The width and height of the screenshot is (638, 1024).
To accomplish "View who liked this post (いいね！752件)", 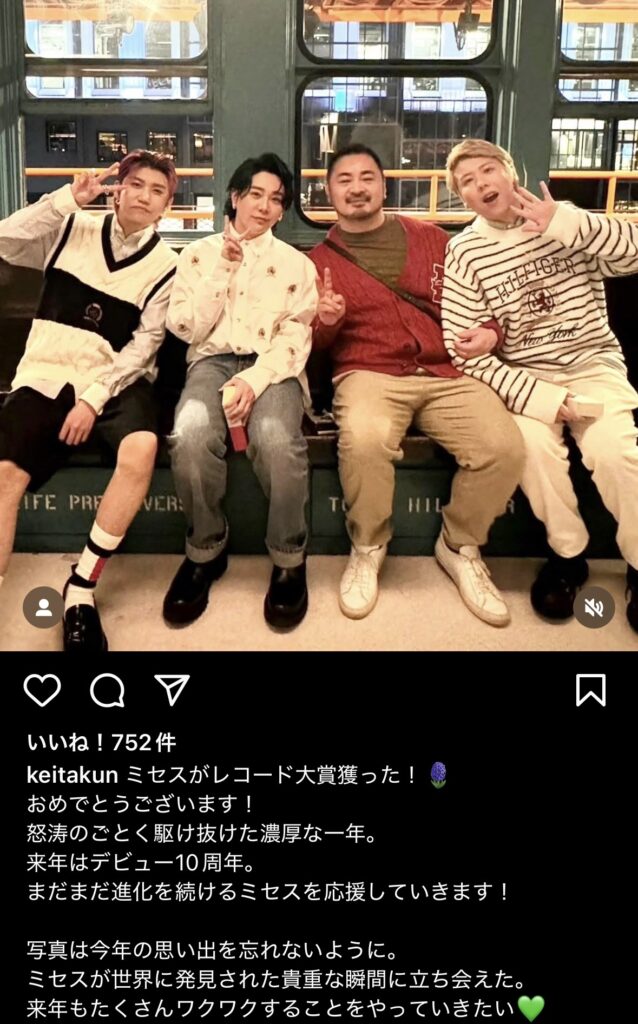I will coord(101,742).
